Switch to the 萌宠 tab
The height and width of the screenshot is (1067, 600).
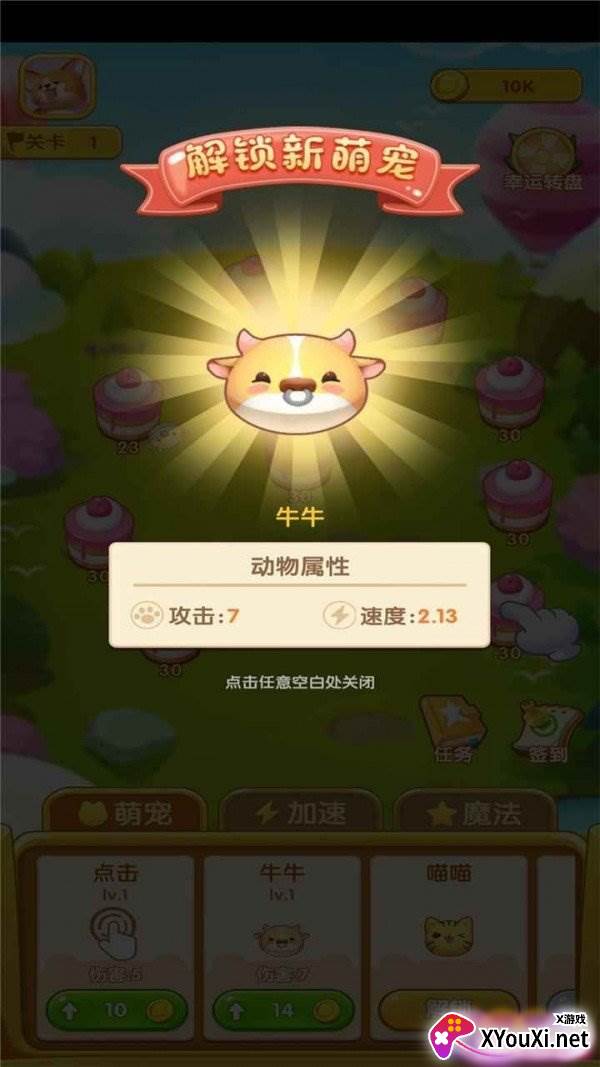coord(127,813)
